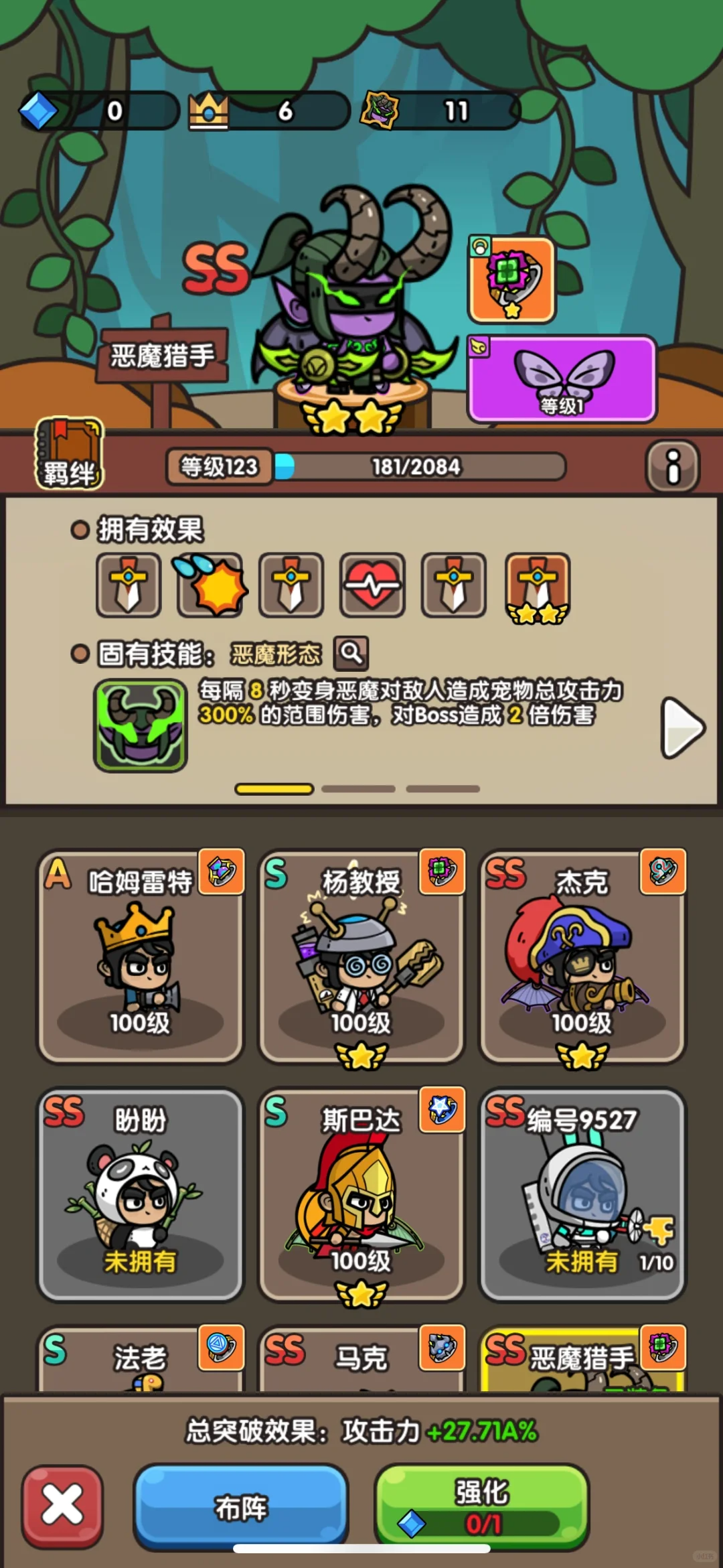Close the pet screen with red X
The width and height of the screenshot is (723, 1568).
tap(62, 1507)
